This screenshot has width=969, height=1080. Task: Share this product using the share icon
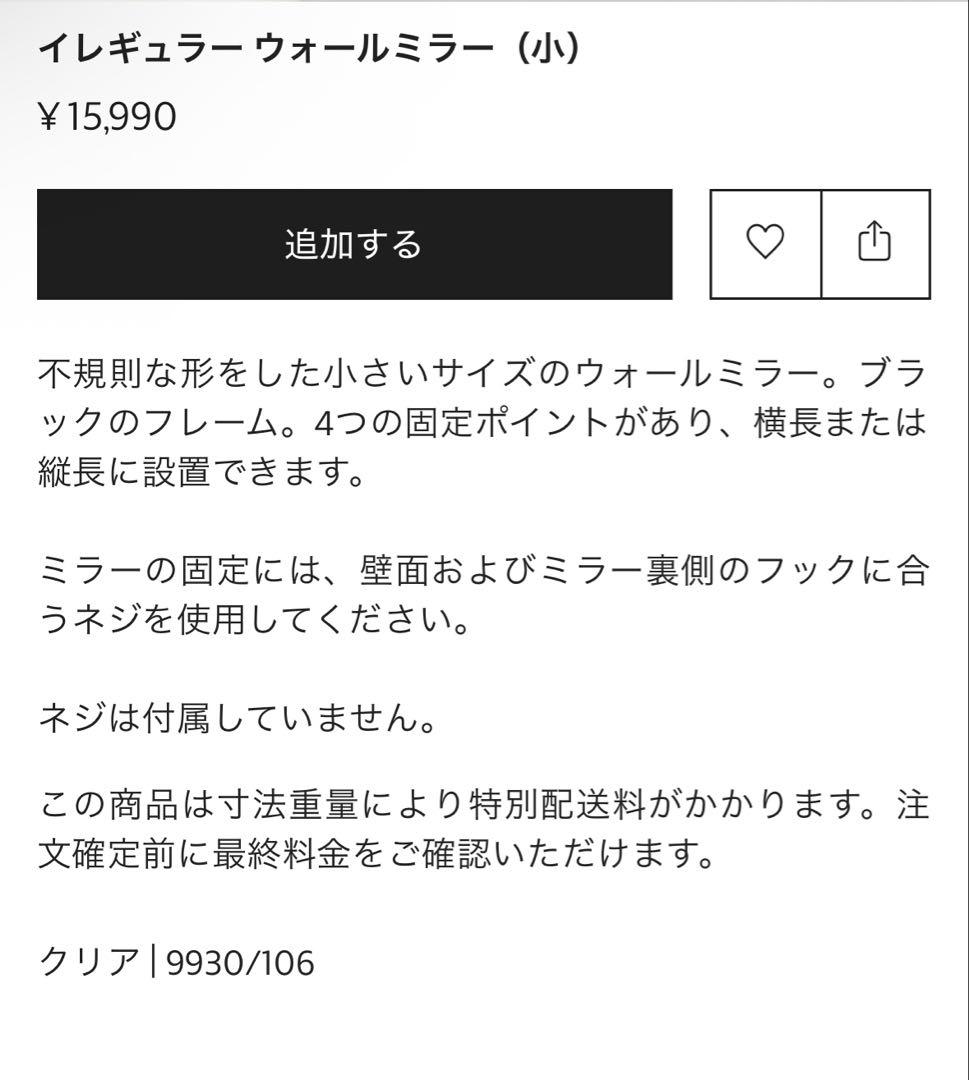point(877,243)
